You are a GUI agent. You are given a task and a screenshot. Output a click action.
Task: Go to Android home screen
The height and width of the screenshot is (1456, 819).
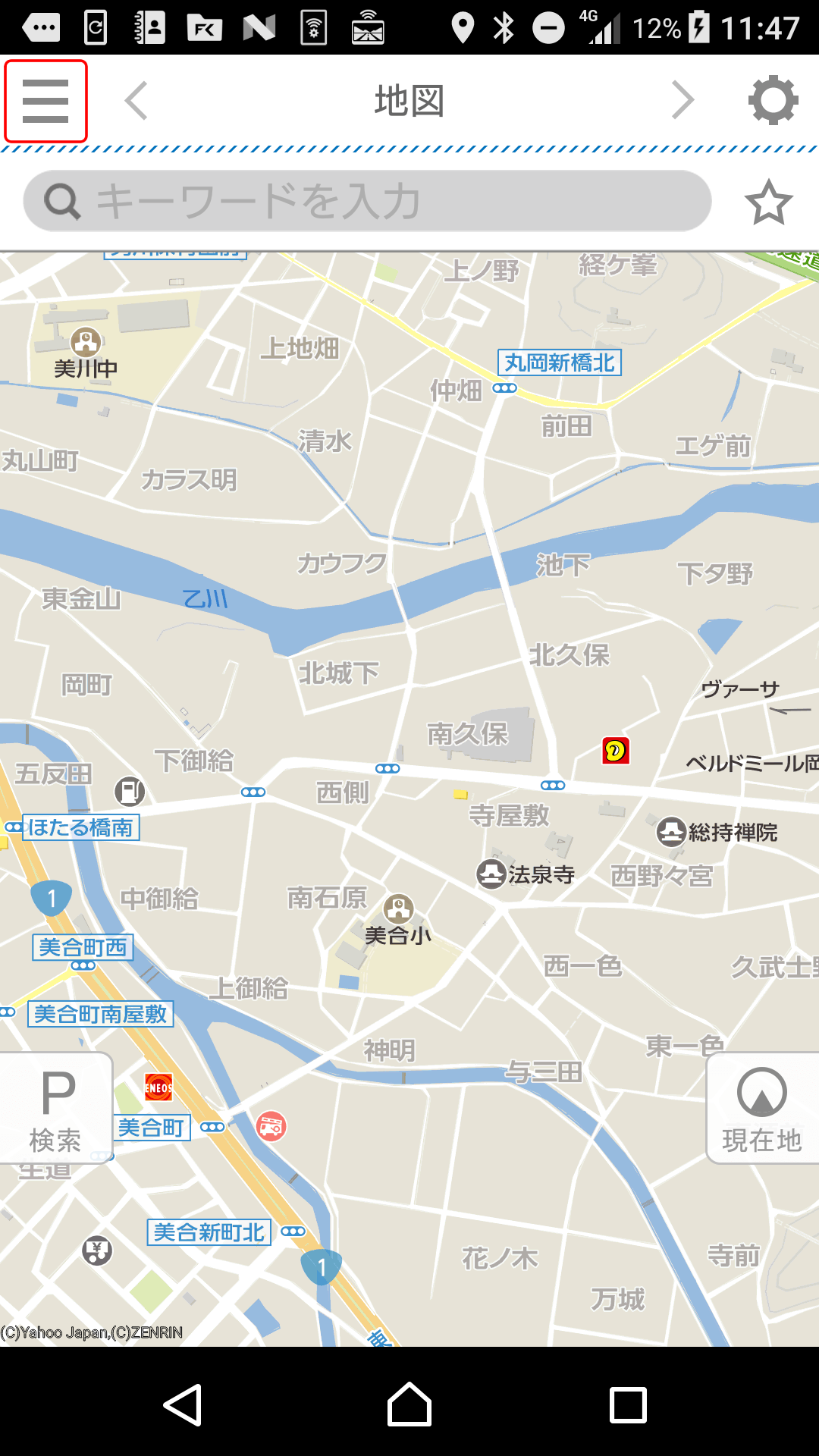[x=409, y=1404]
